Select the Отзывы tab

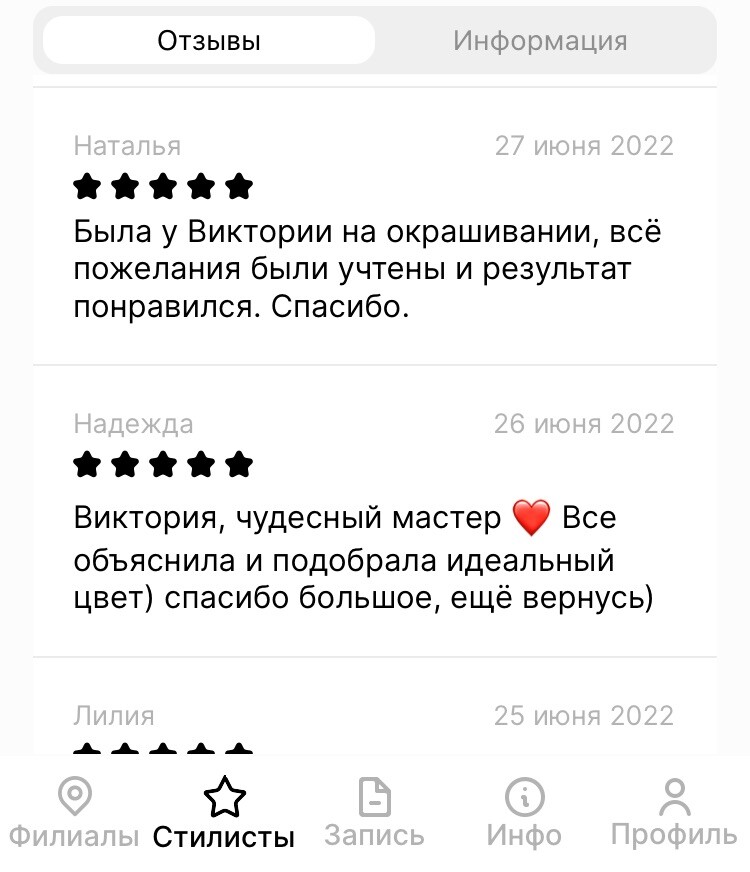(x=209, y=41)
